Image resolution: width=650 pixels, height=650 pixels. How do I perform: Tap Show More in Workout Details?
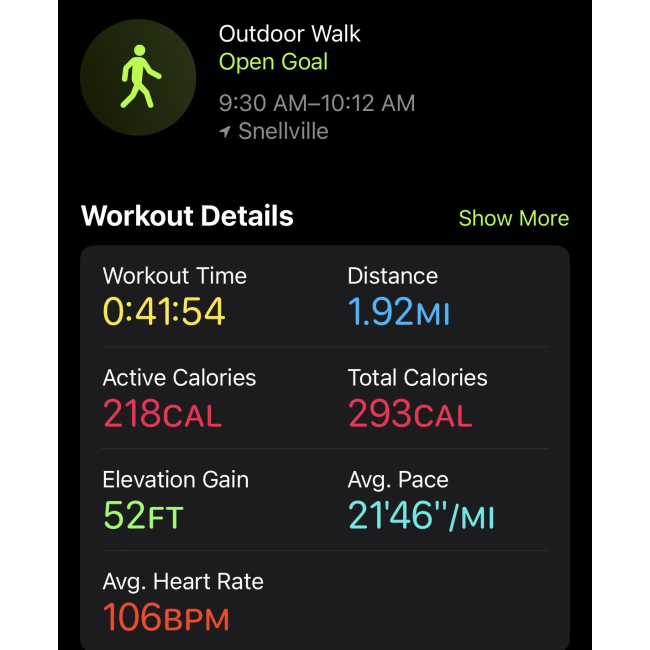(x=513, y=218)
